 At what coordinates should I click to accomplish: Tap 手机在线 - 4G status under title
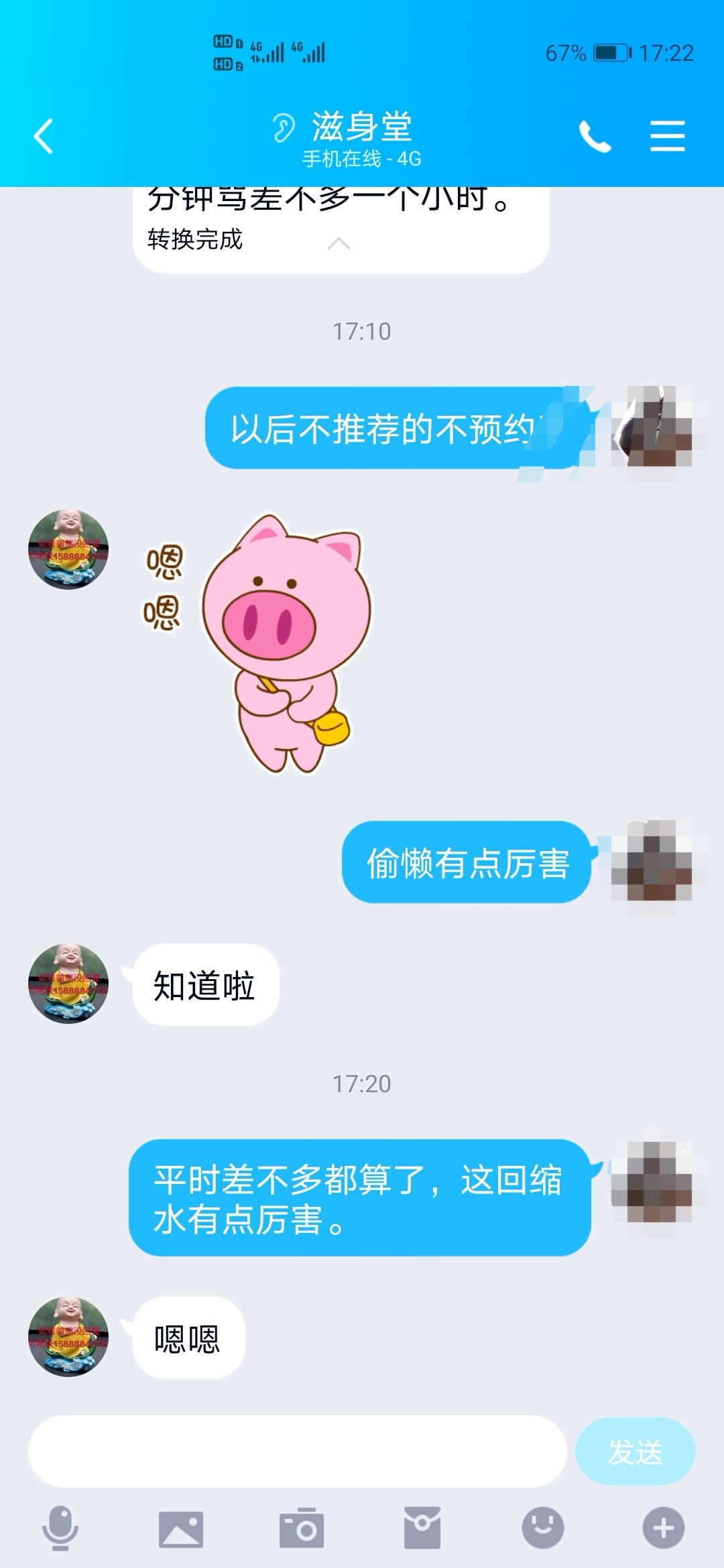[x=362, y=159]
